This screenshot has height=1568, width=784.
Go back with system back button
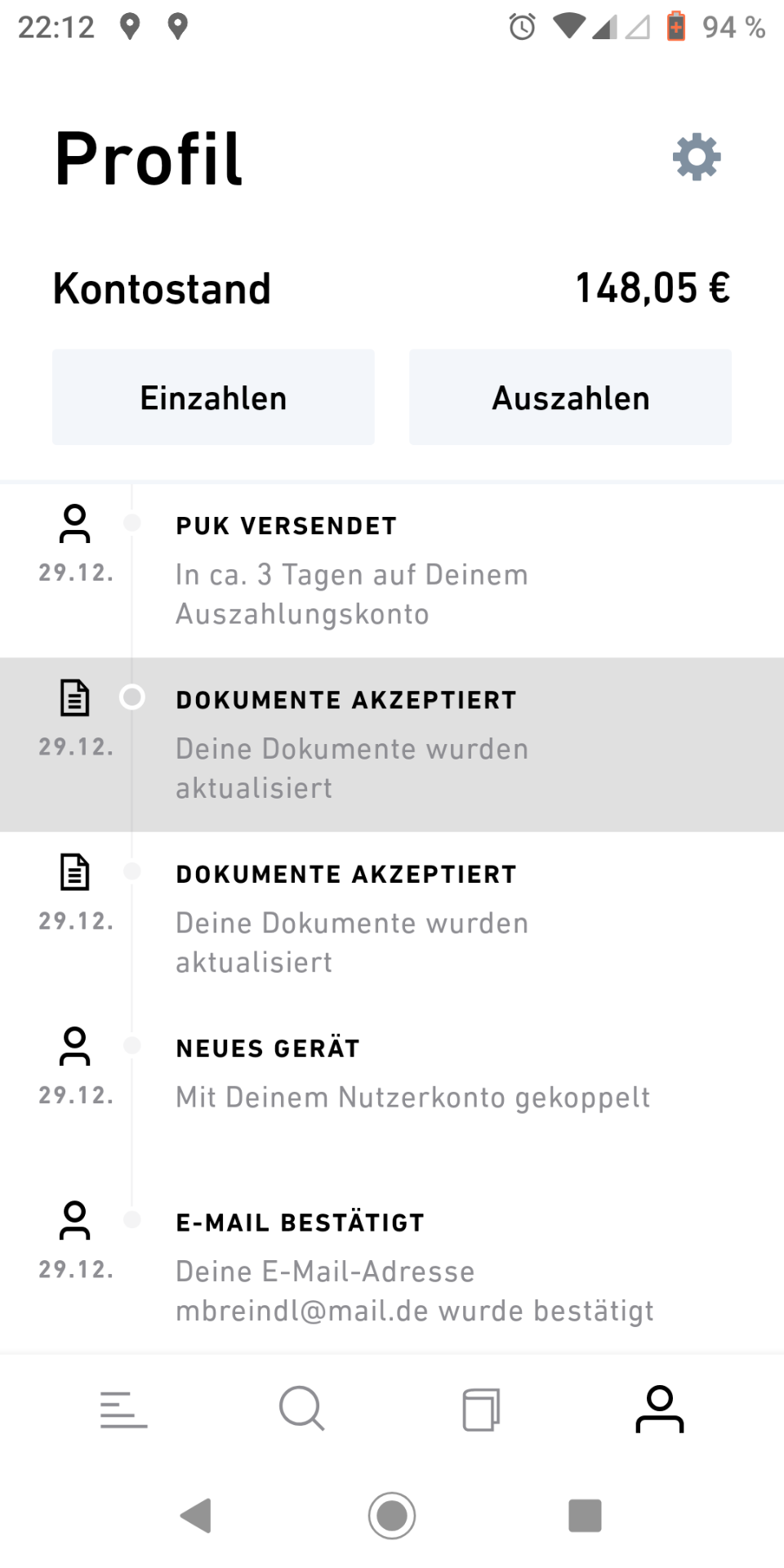(x=196, y=1516)
